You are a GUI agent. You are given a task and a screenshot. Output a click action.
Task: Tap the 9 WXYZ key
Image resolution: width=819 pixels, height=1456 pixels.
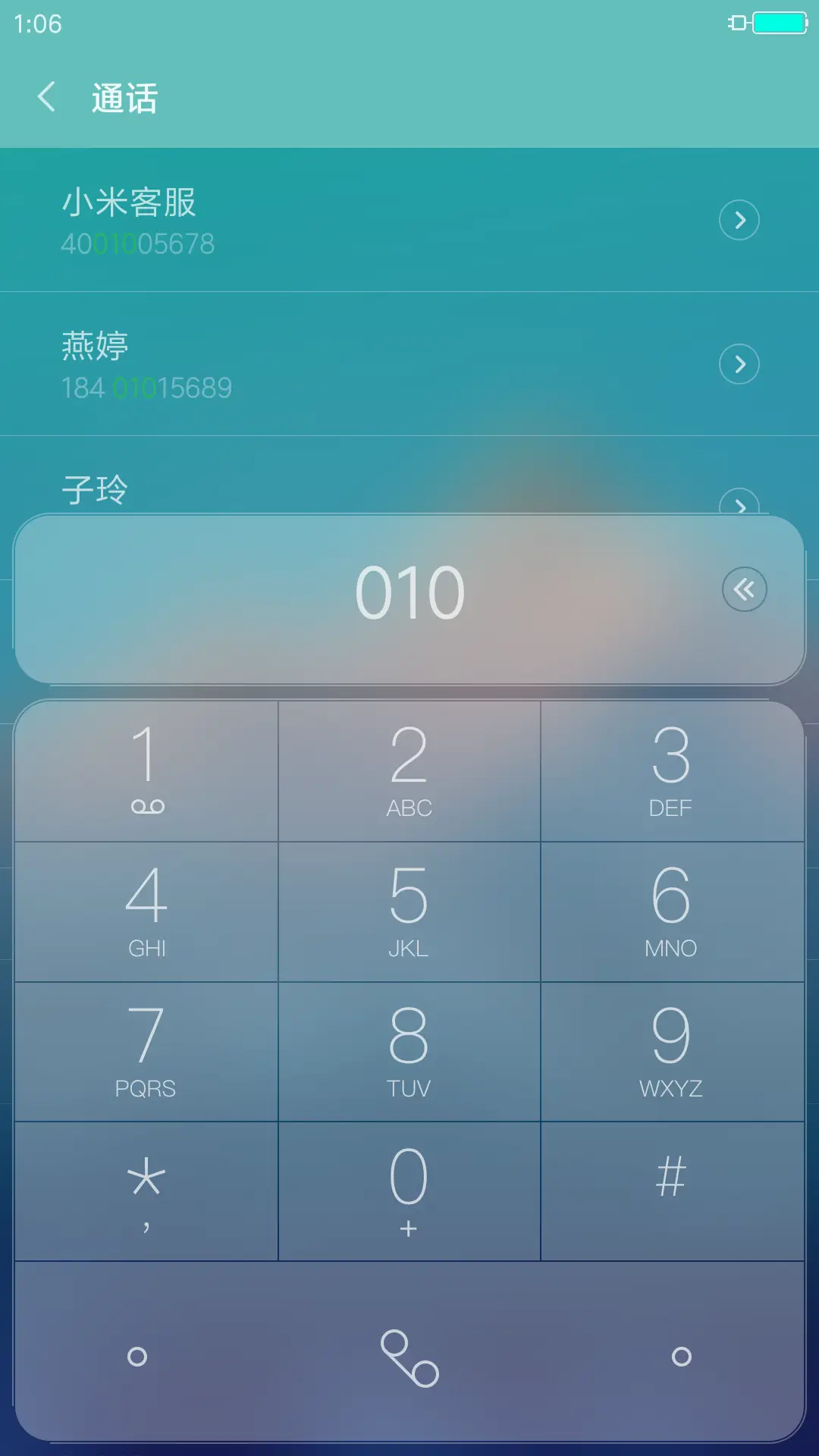(x=671, y=1051)
